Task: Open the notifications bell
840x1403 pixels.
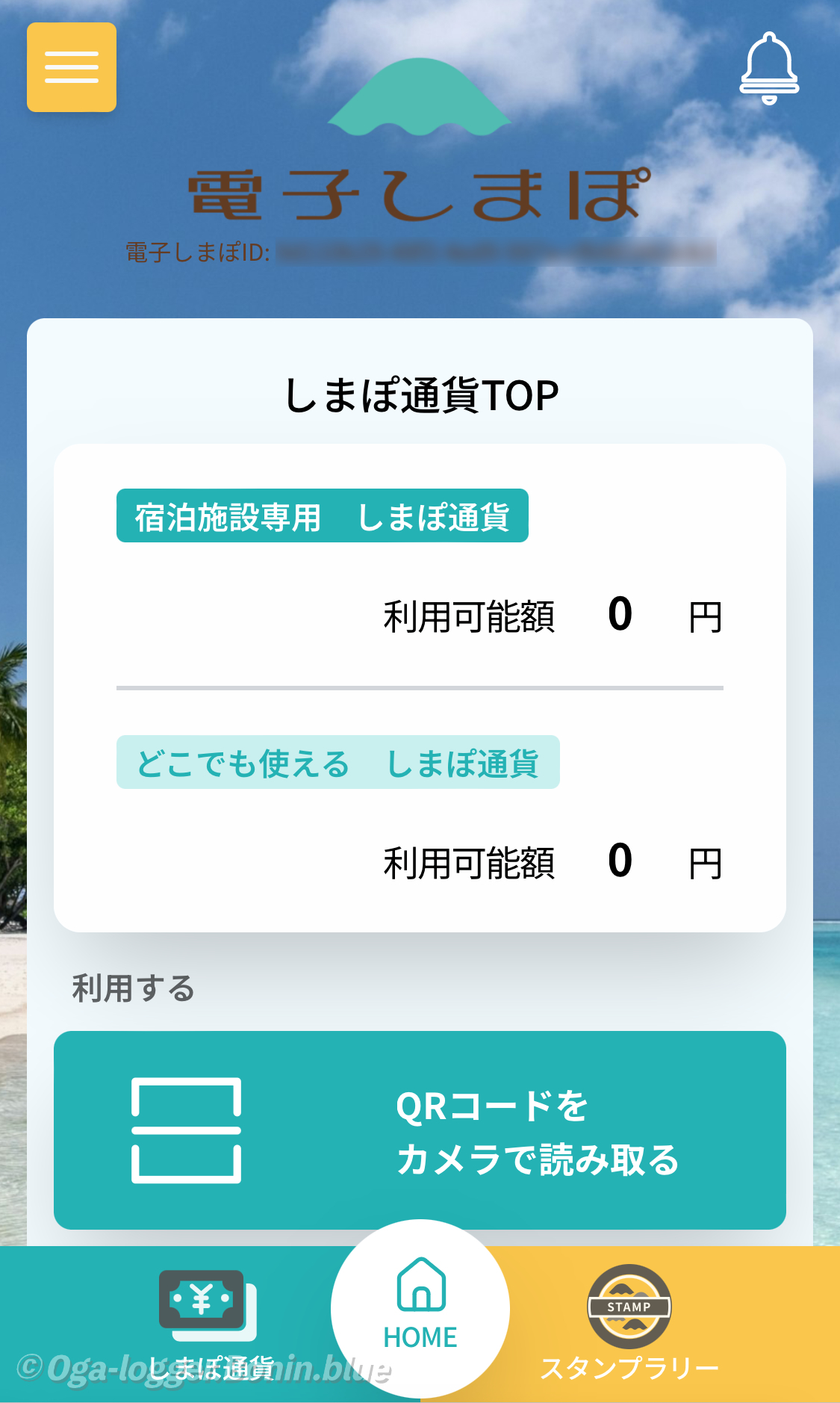Action: 769,68
